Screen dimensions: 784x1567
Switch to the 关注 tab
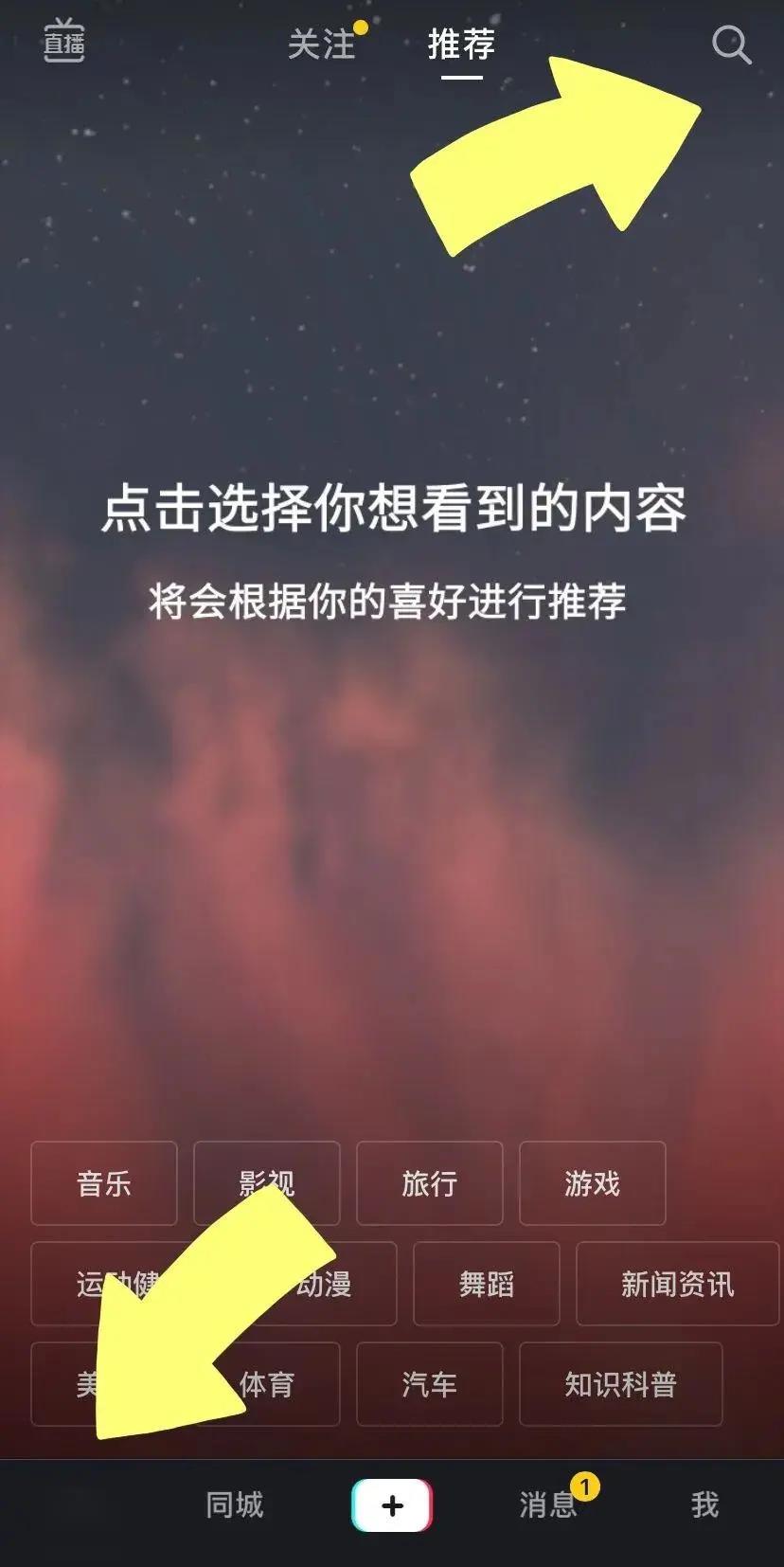321,44
